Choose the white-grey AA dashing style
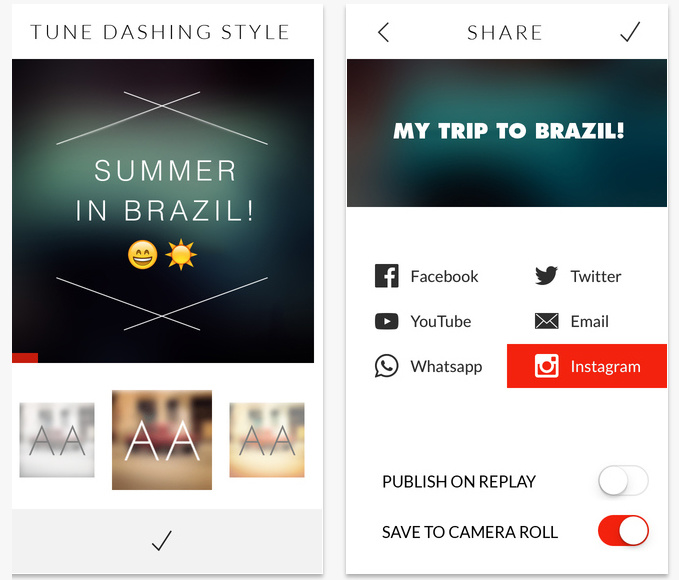The height and width of the screenshot is (580, 679). tap(57, 440)
